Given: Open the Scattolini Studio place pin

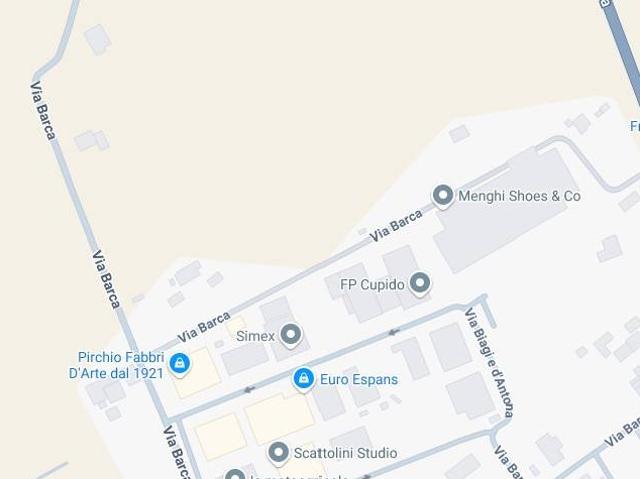Looking at the screenshot, I should [x=278, y=452].
